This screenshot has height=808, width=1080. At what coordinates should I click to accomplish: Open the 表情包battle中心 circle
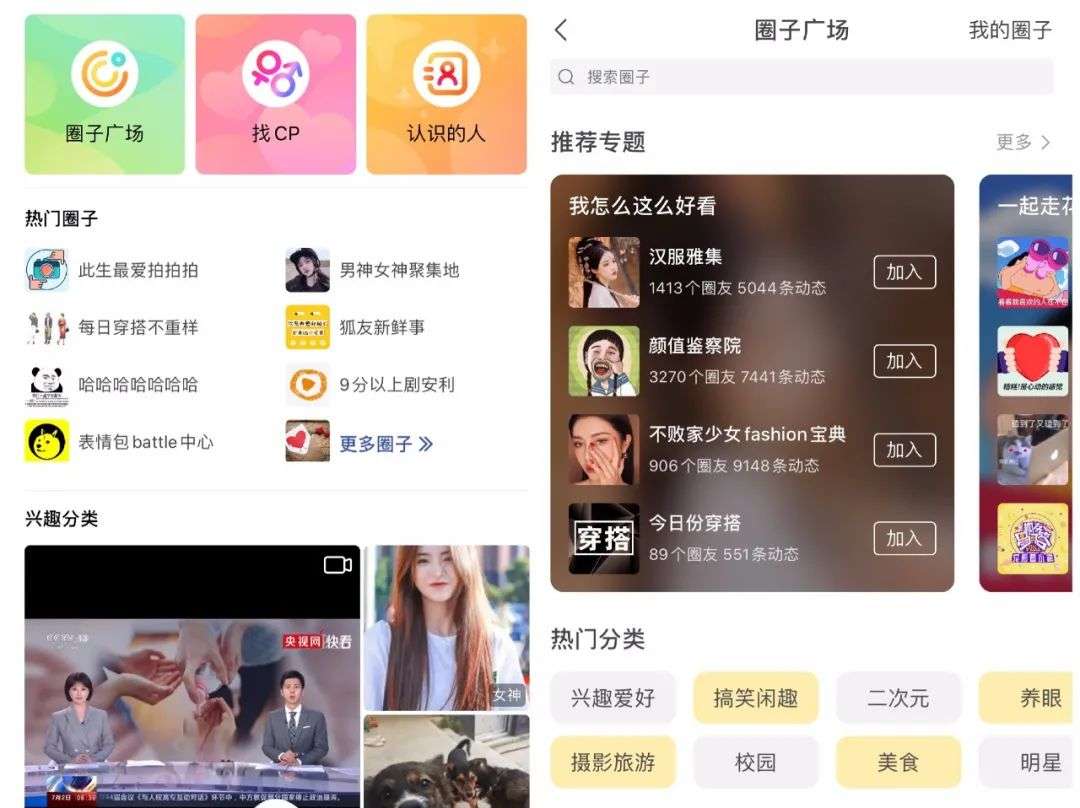click(x=119, y=442)
